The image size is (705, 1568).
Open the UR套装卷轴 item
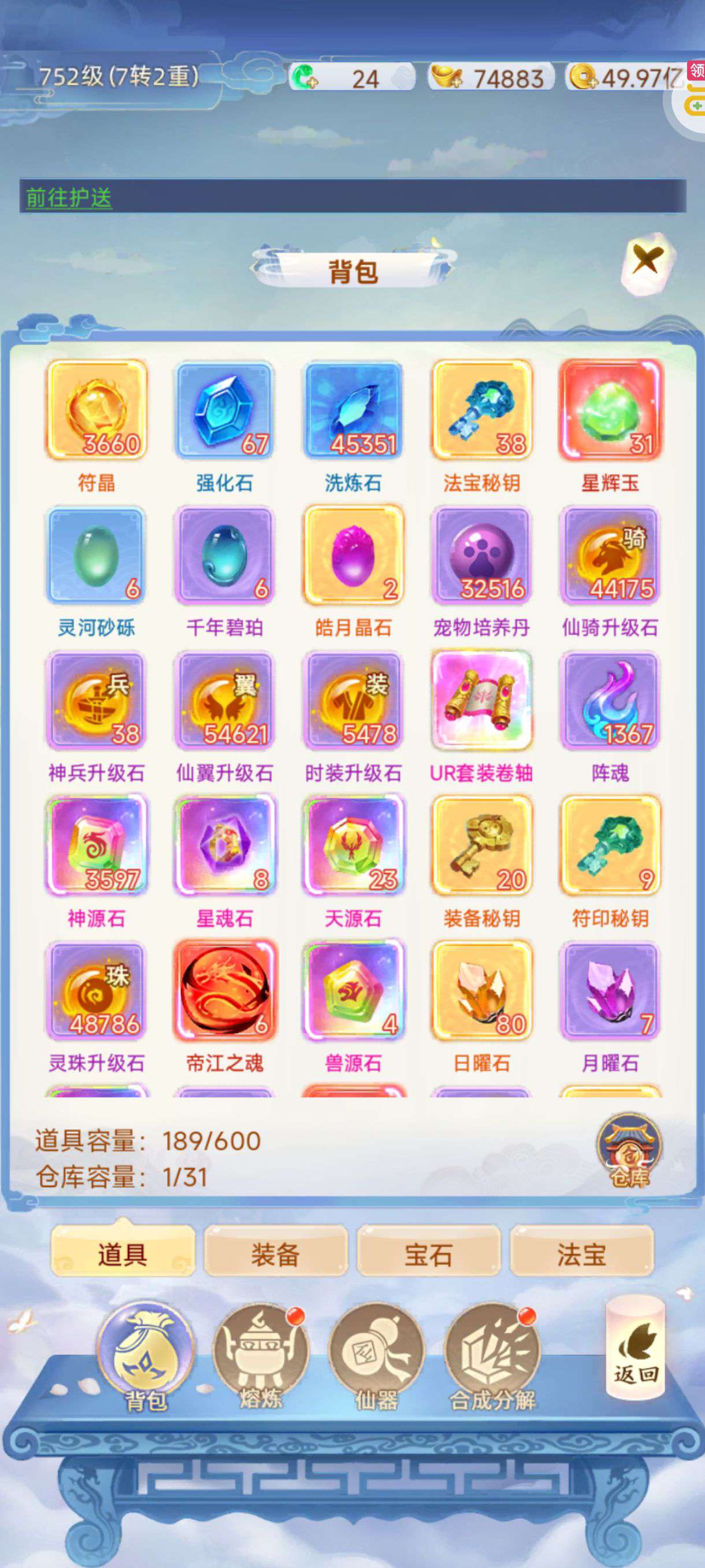(x=481, y=700)
